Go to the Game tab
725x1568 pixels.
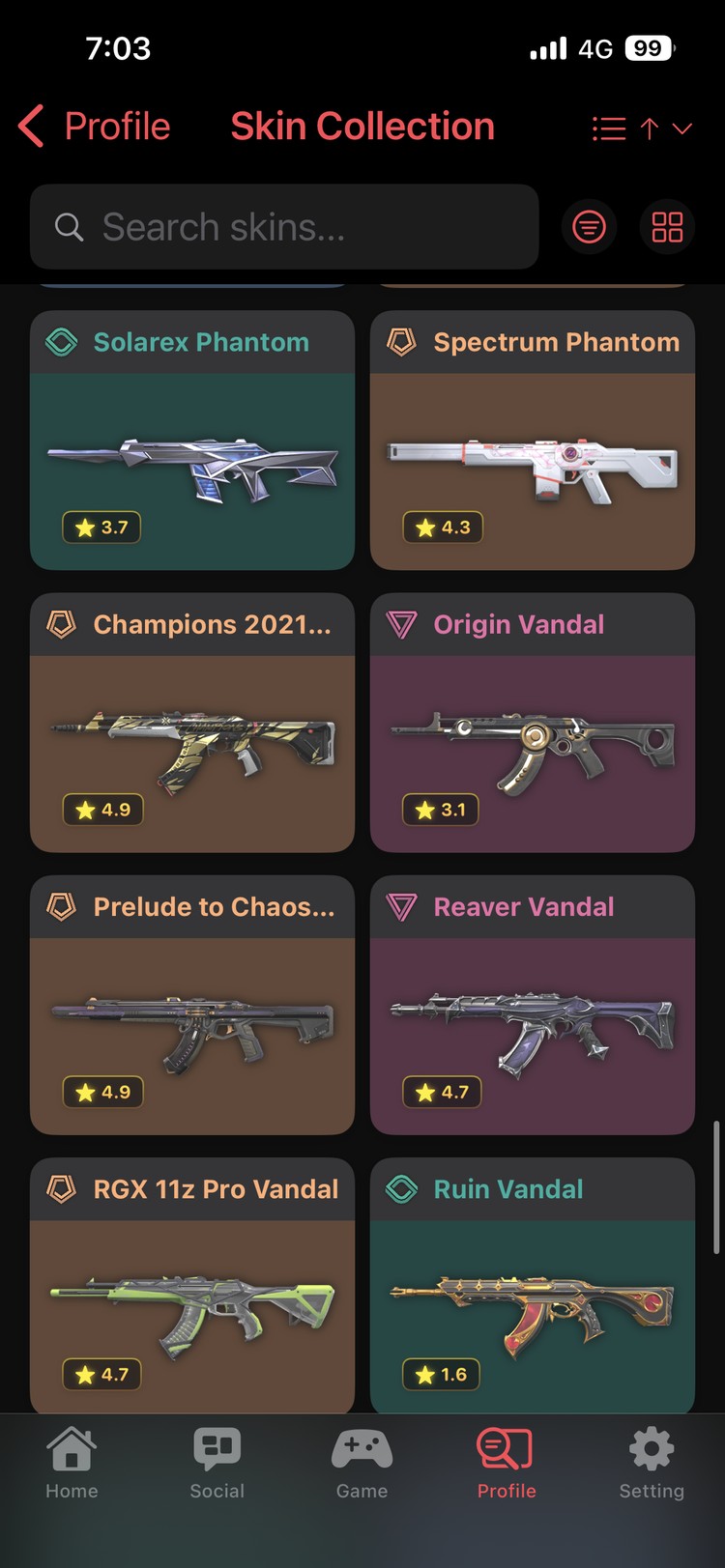tap(362, 1463)
